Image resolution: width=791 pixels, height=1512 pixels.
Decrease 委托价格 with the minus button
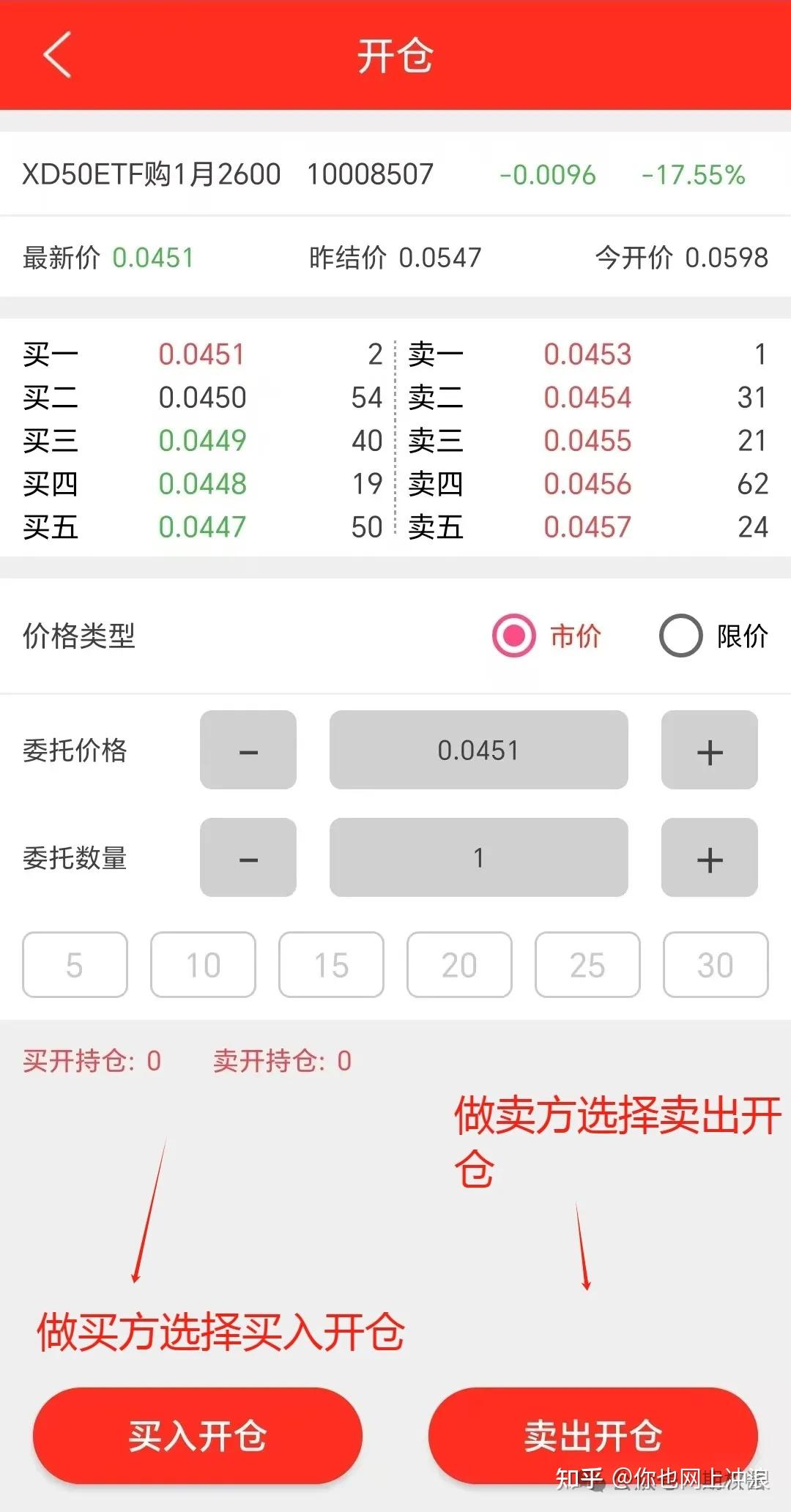[248, 751]
